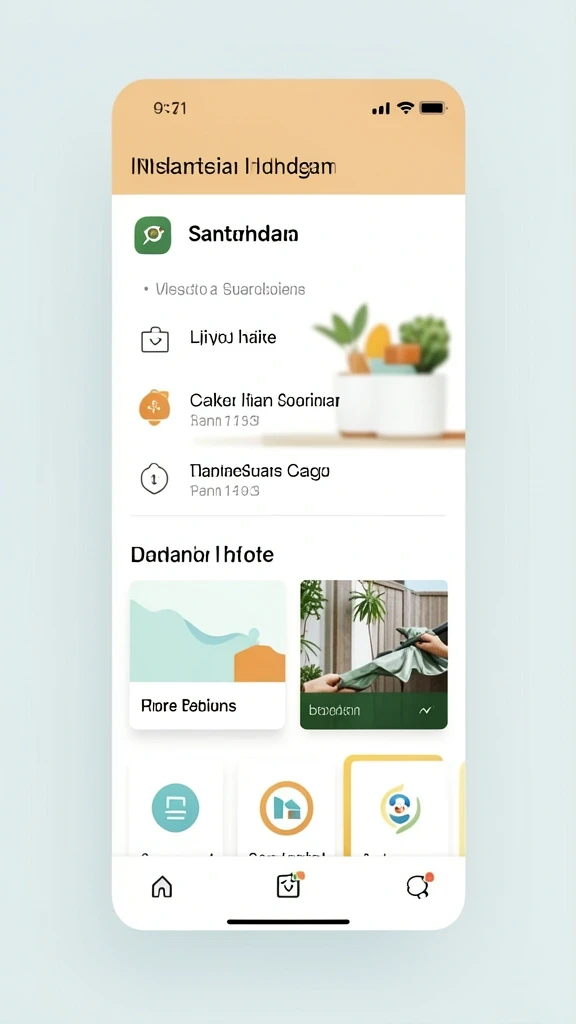Image resolution: width=576 pixels, height=1024 pixels.
Task: Go to the Home tab
Action: pos(162,886)
